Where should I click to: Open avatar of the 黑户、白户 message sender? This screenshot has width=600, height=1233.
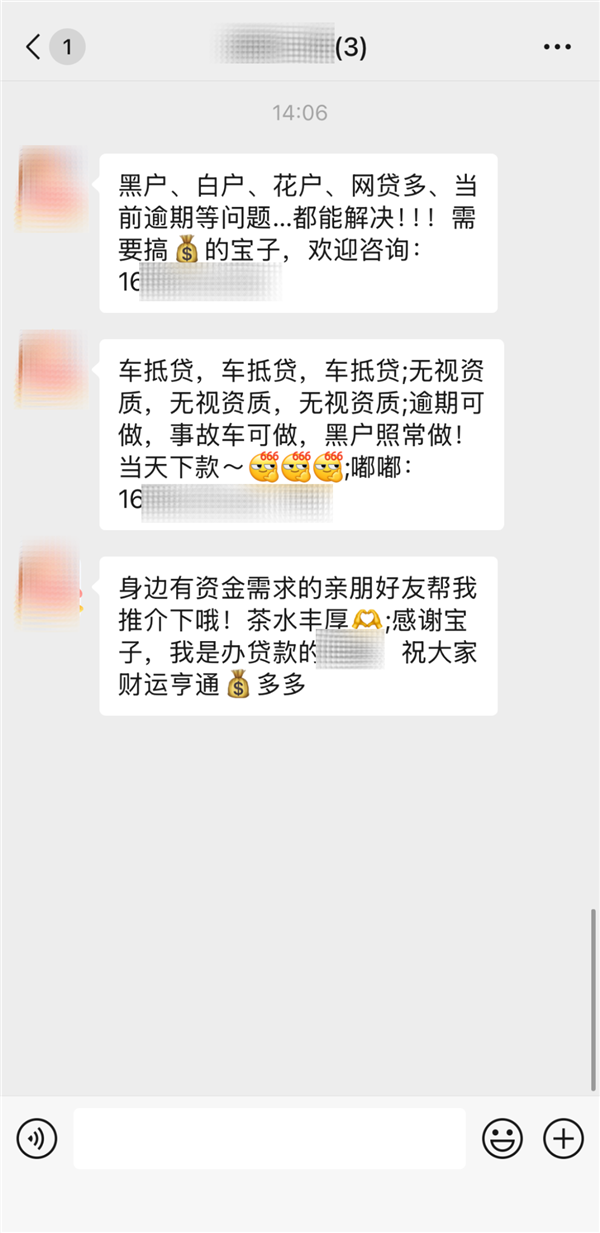click(x=51, y=186)
